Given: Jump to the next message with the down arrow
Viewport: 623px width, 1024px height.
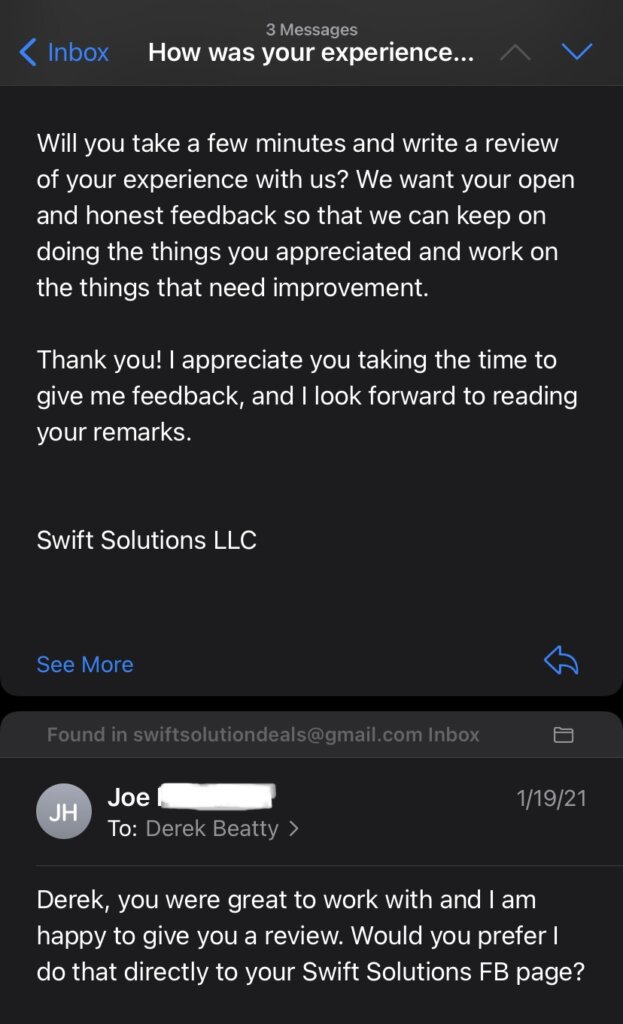Looking at the screenshot, I should pyautogui.click(x=577, y=52).
